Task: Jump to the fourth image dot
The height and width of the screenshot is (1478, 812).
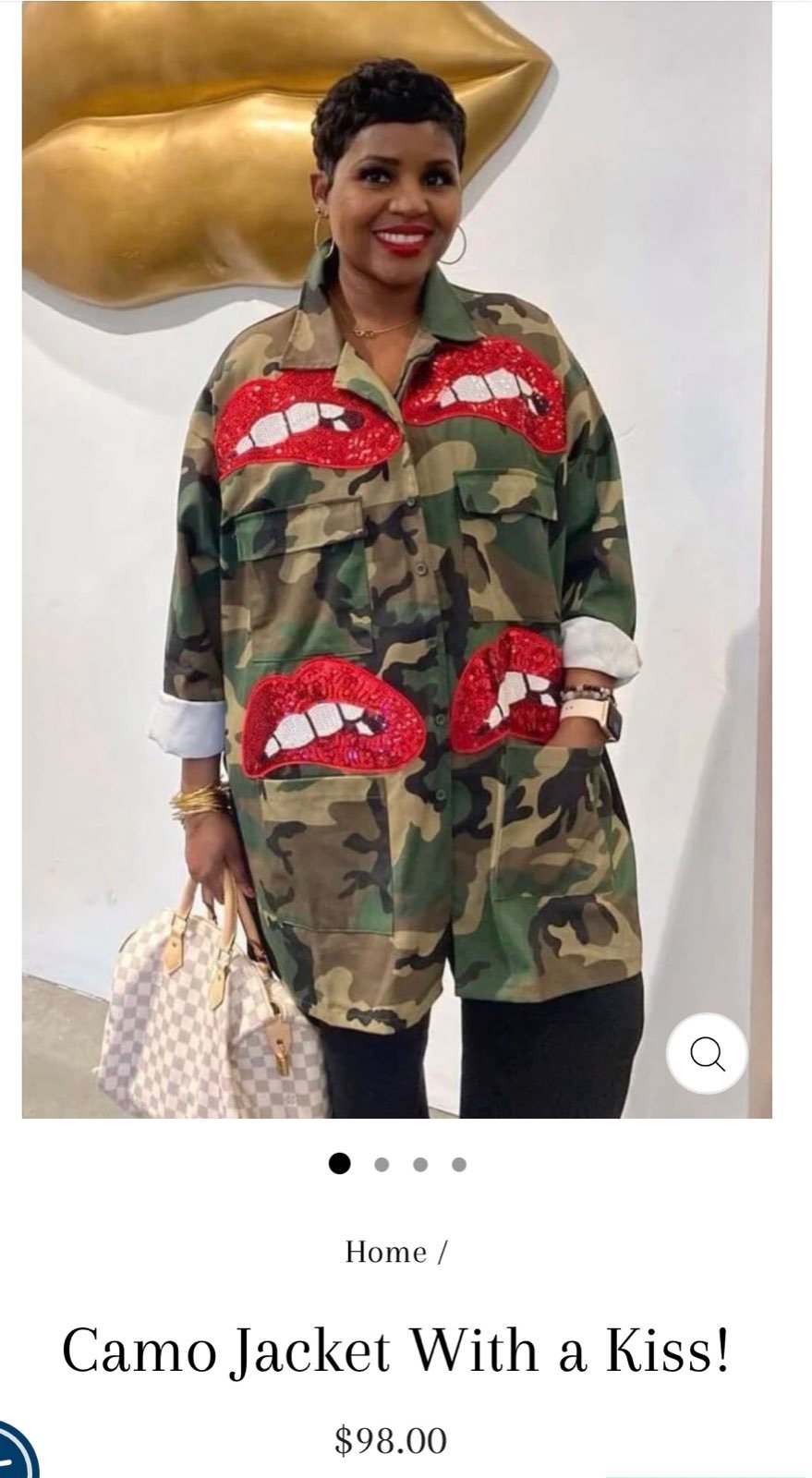Action: 459,1164
